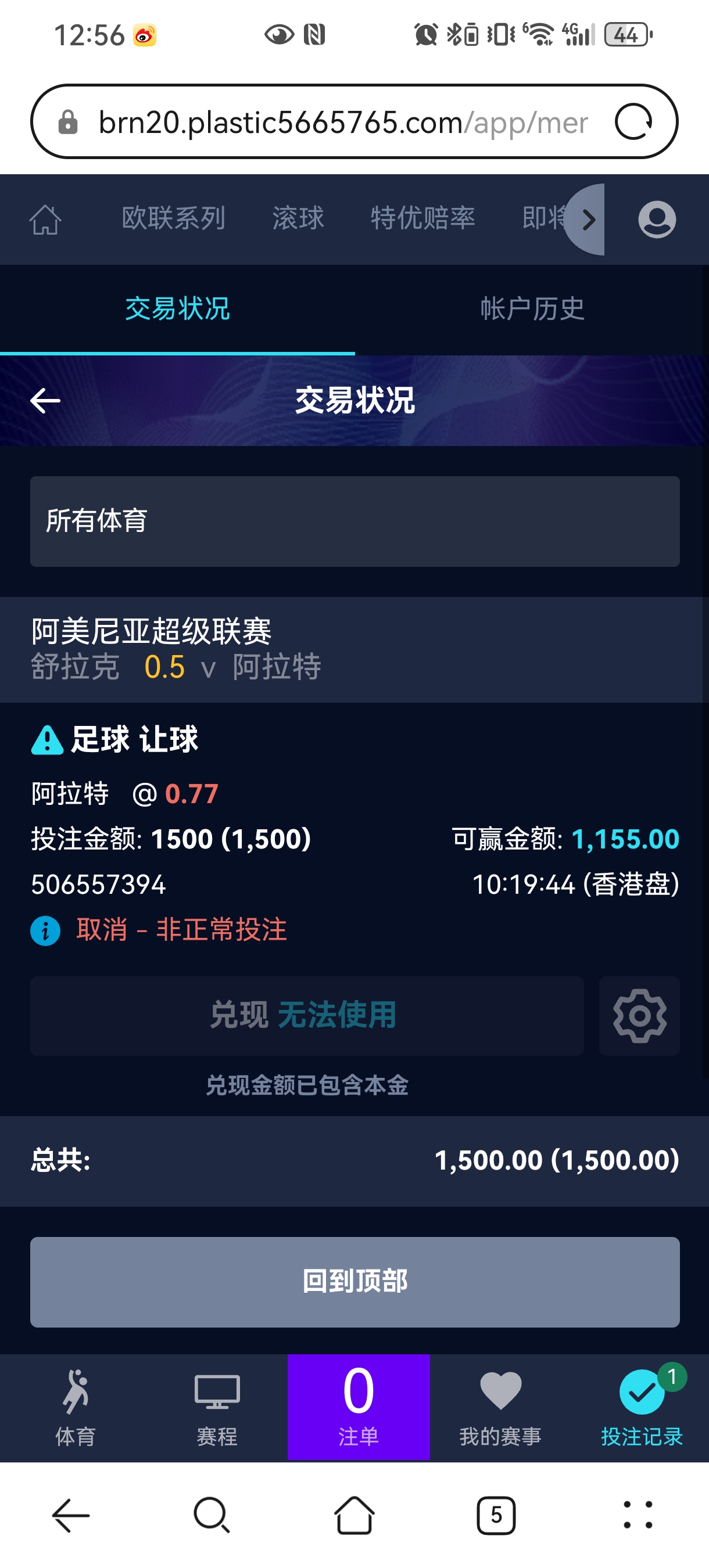Tap the info icon beside 取消 - 非正常投注

[46, 931]
